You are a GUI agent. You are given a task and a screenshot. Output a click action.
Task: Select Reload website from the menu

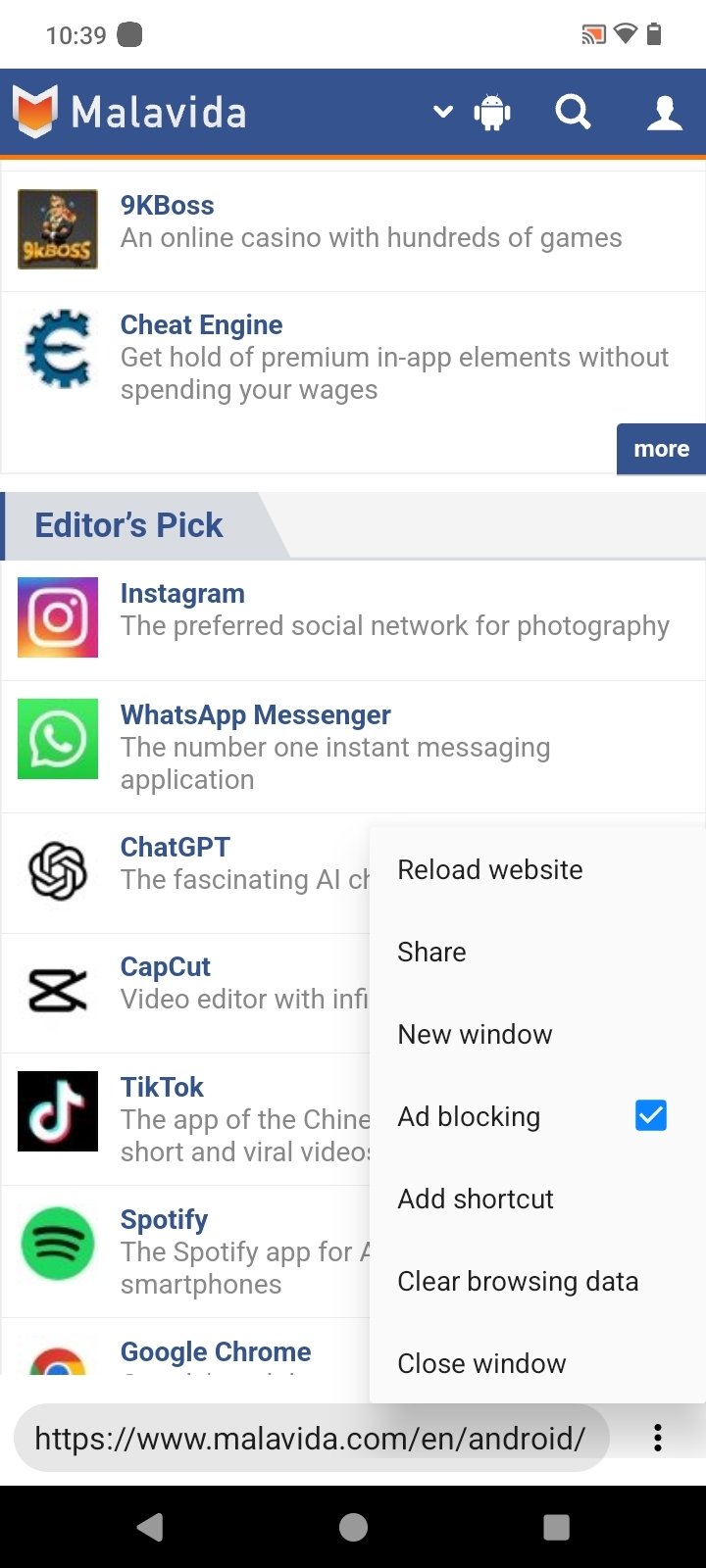(489, 869)
